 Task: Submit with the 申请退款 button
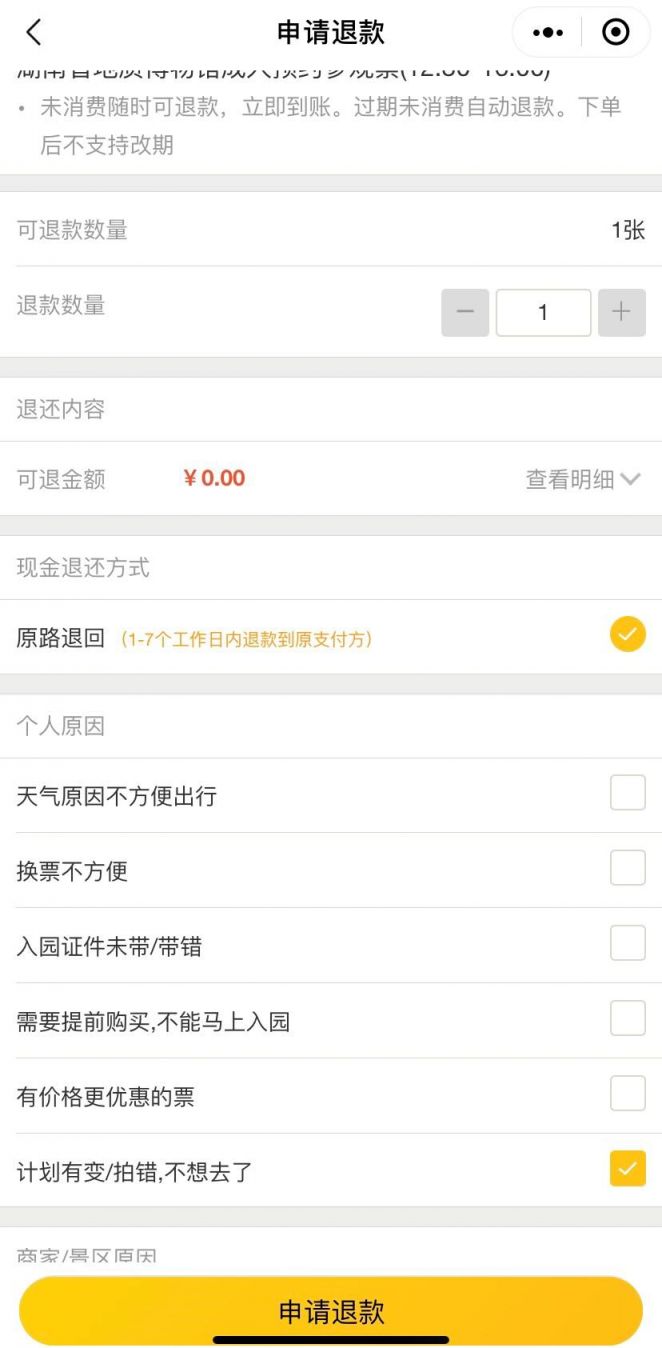(331, 1311)
